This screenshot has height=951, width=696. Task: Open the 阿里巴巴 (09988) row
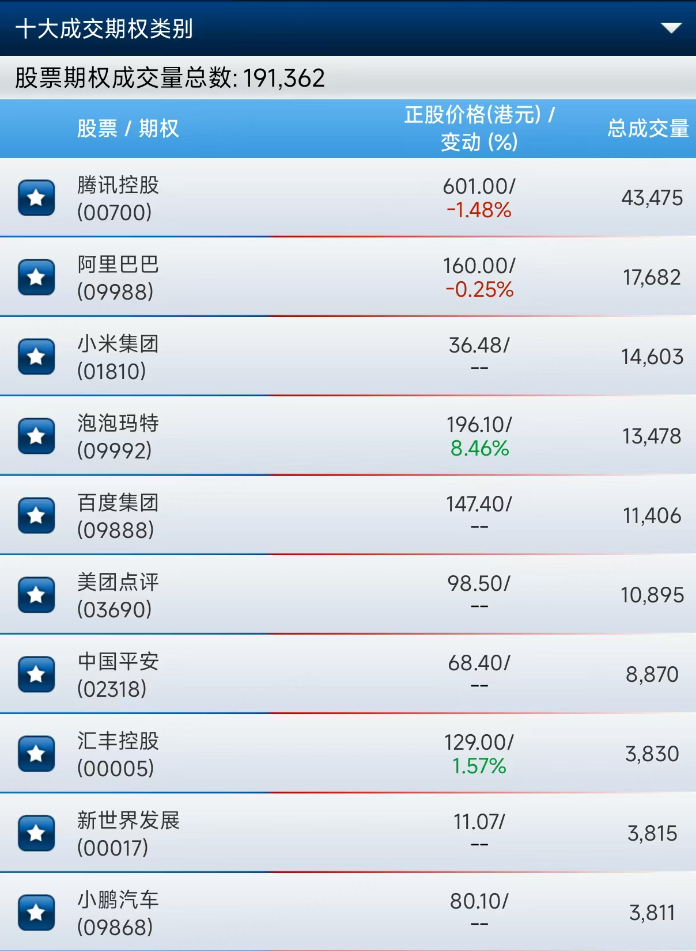click(x=119, y=277)
